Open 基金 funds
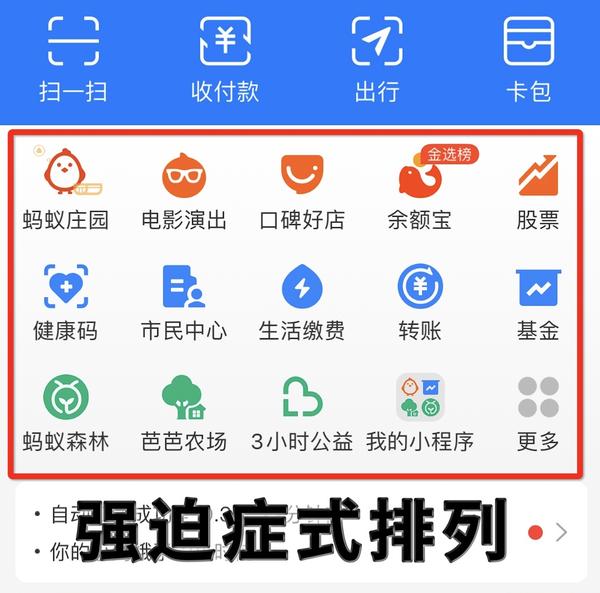This screenshot has height=593, width=600. [538, 300]
